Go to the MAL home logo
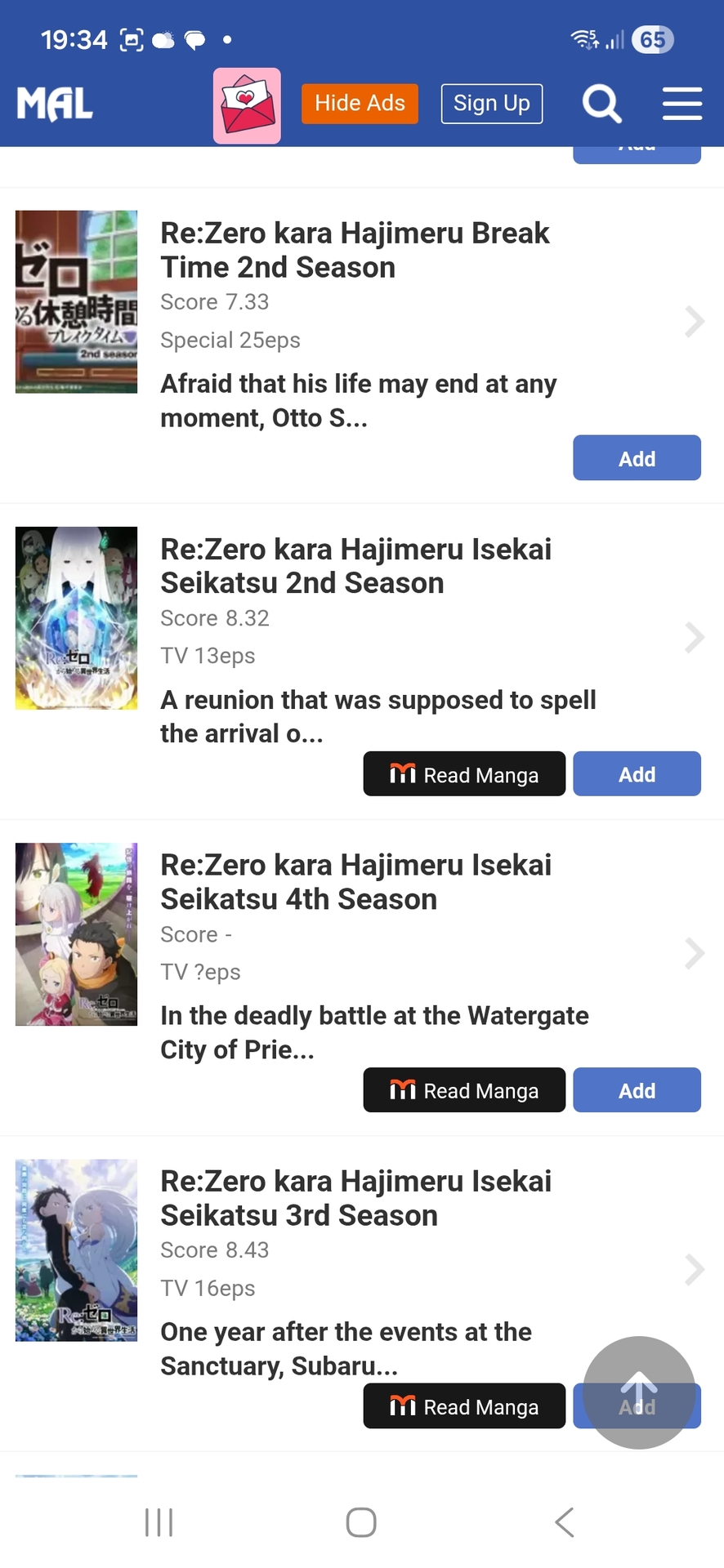Image resolution: width=724 pixels, height=1568 pixels. (55, 105)
